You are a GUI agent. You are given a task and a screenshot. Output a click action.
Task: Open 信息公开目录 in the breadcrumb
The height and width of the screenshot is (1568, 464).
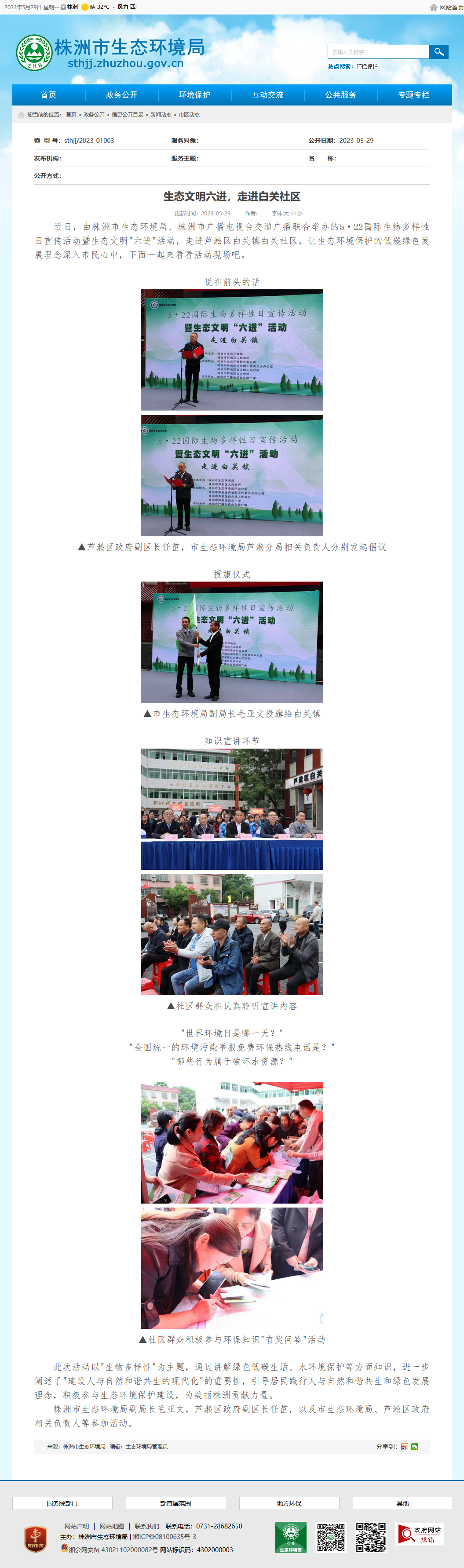(x=127, y=114)
